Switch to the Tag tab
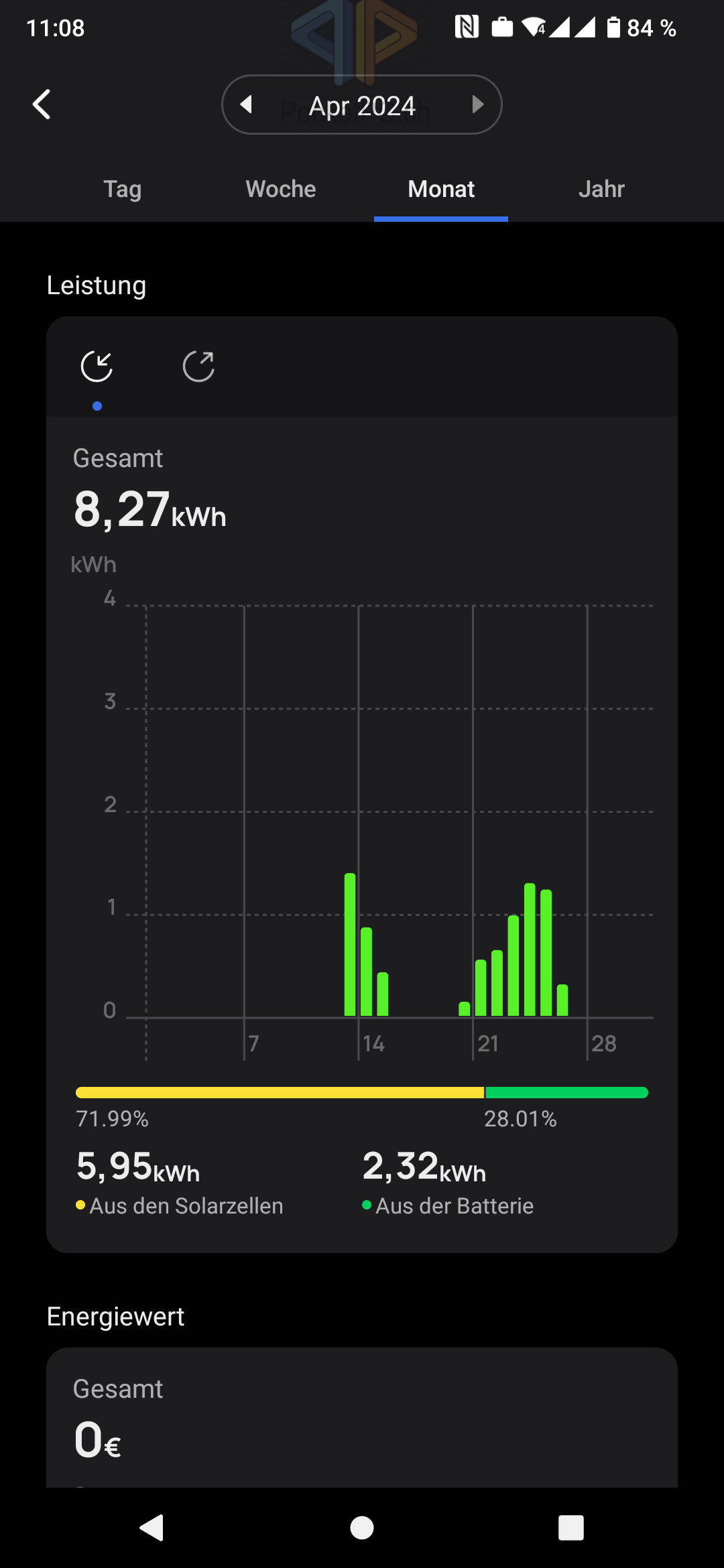The height and width of the screenshot is (1568, 724). click(x=123, y=190)
